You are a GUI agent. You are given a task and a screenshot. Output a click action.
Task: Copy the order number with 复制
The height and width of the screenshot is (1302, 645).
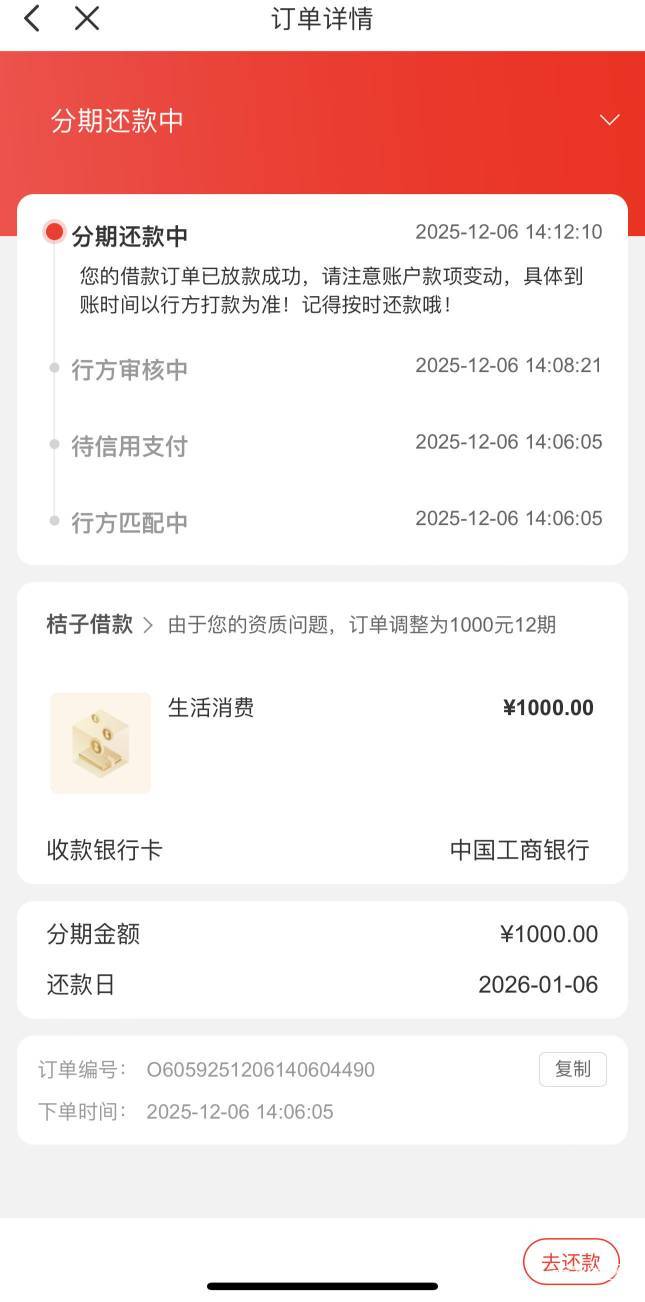[572, 1069]
